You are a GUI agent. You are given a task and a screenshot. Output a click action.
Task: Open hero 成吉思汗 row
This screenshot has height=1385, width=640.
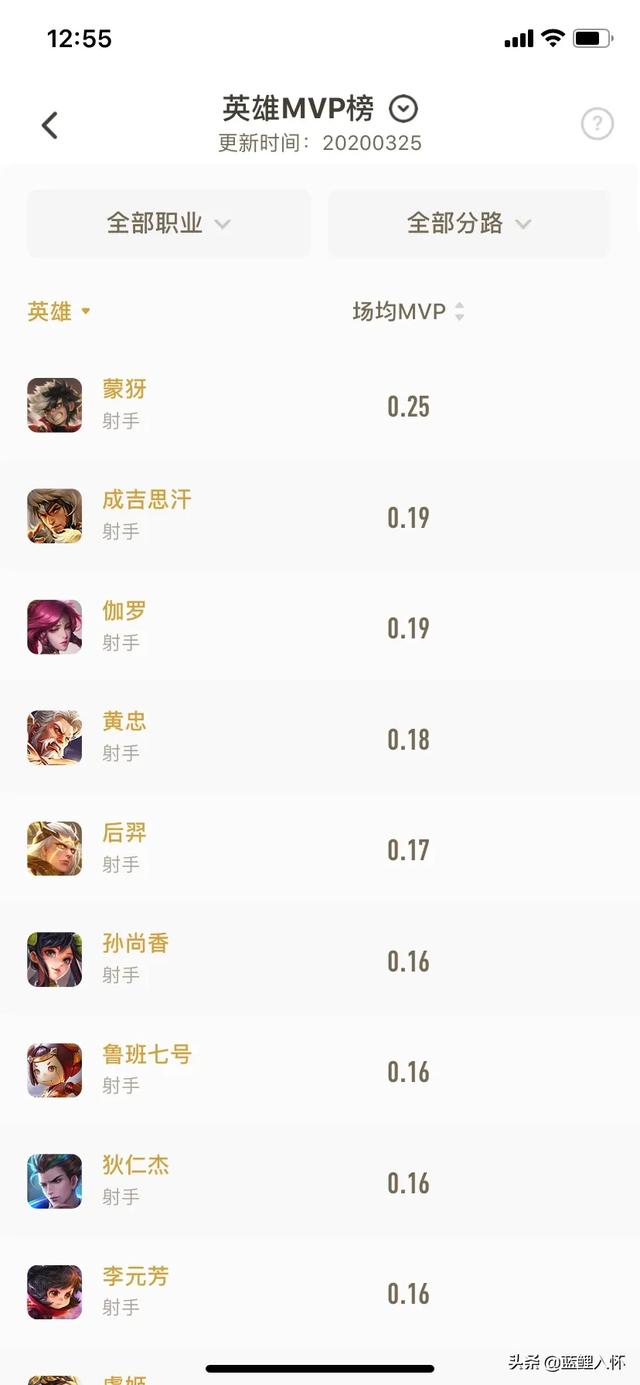[x=320, y=516]
